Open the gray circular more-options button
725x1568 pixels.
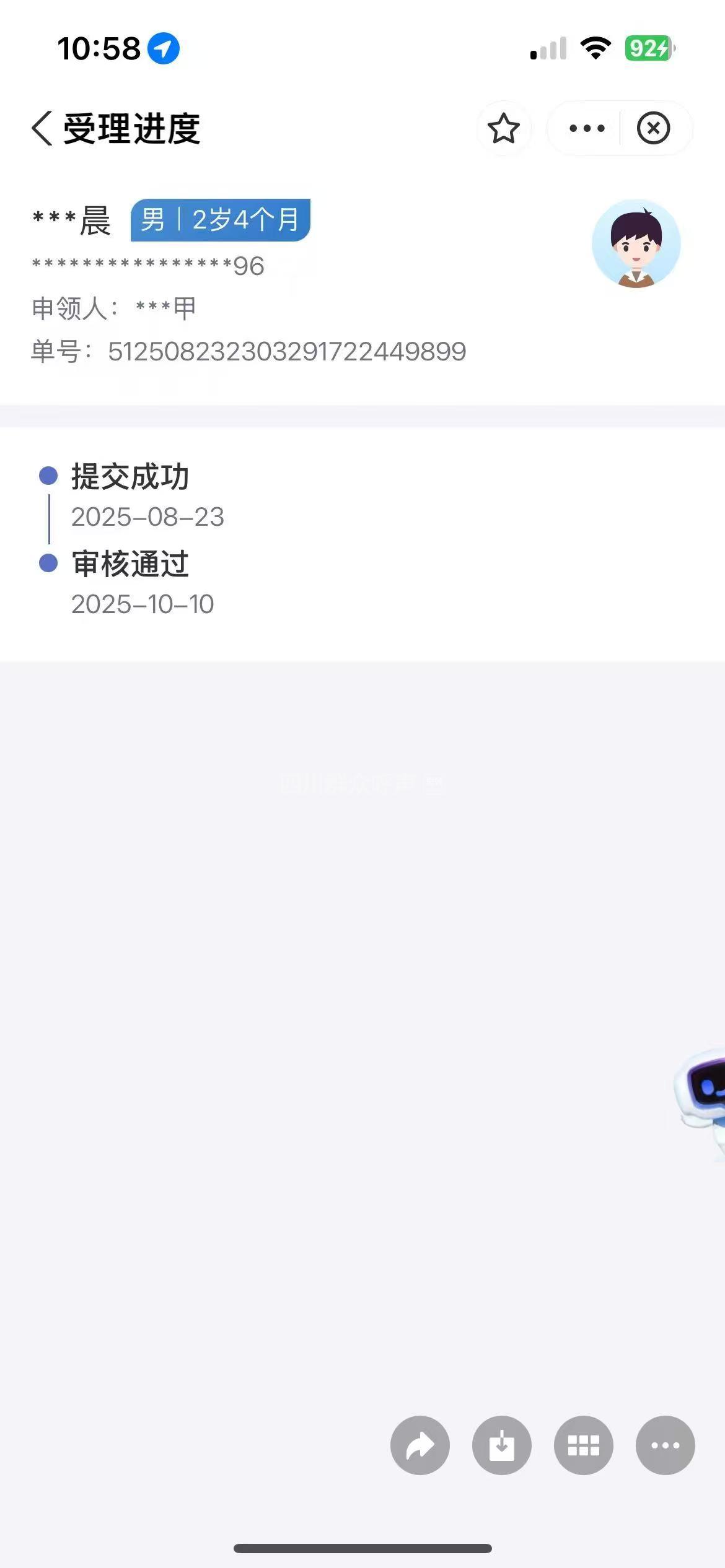coord(666,1446)
